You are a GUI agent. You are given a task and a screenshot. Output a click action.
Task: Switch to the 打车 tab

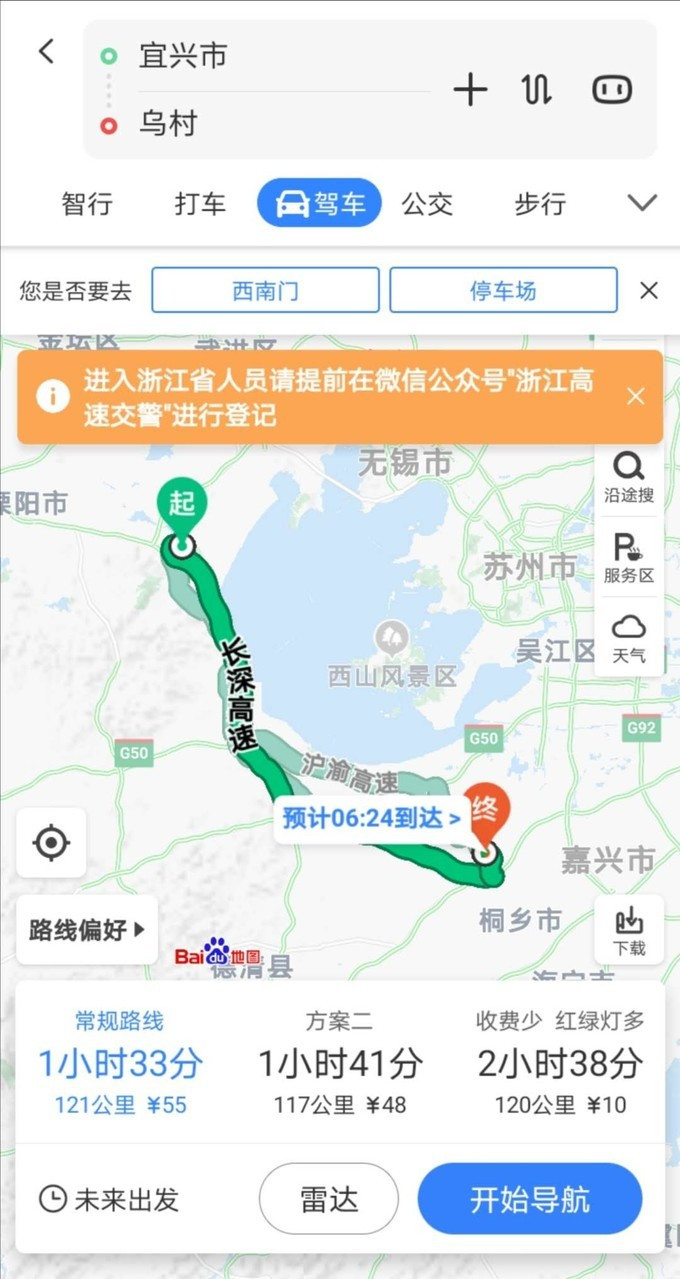(200, 204)
